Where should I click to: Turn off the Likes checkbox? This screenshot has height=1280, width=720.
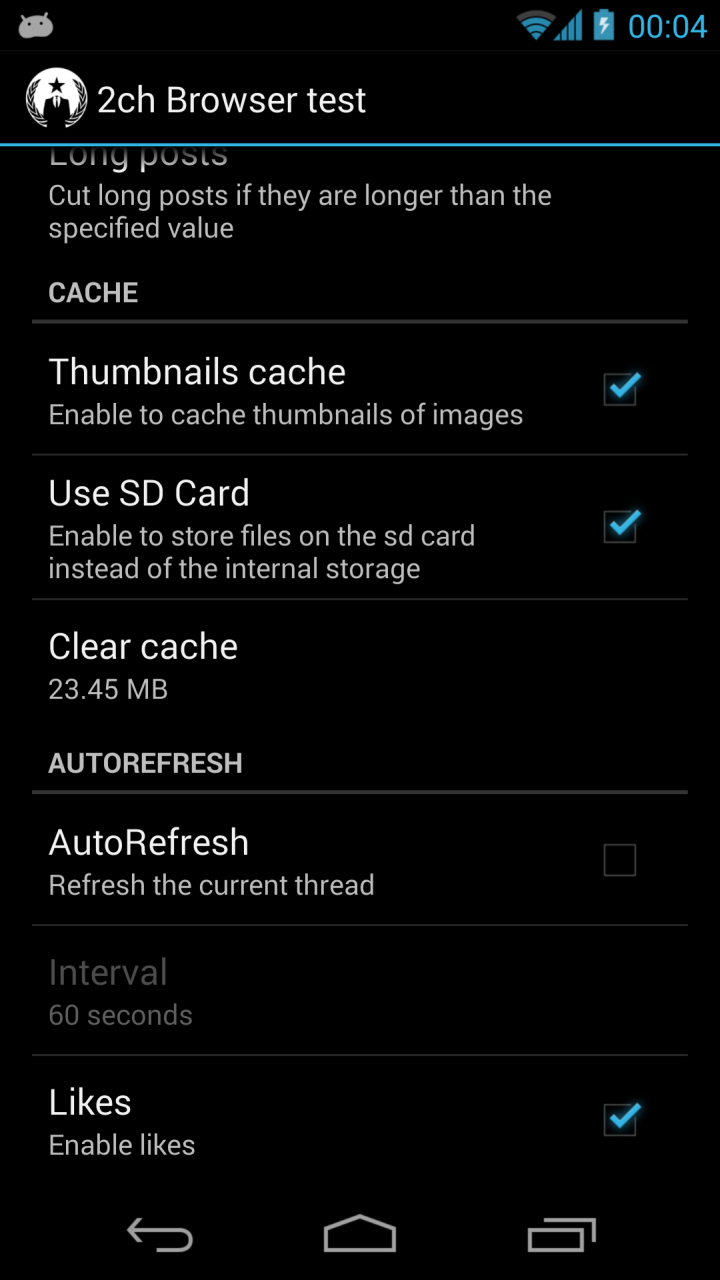point(620,1120)
